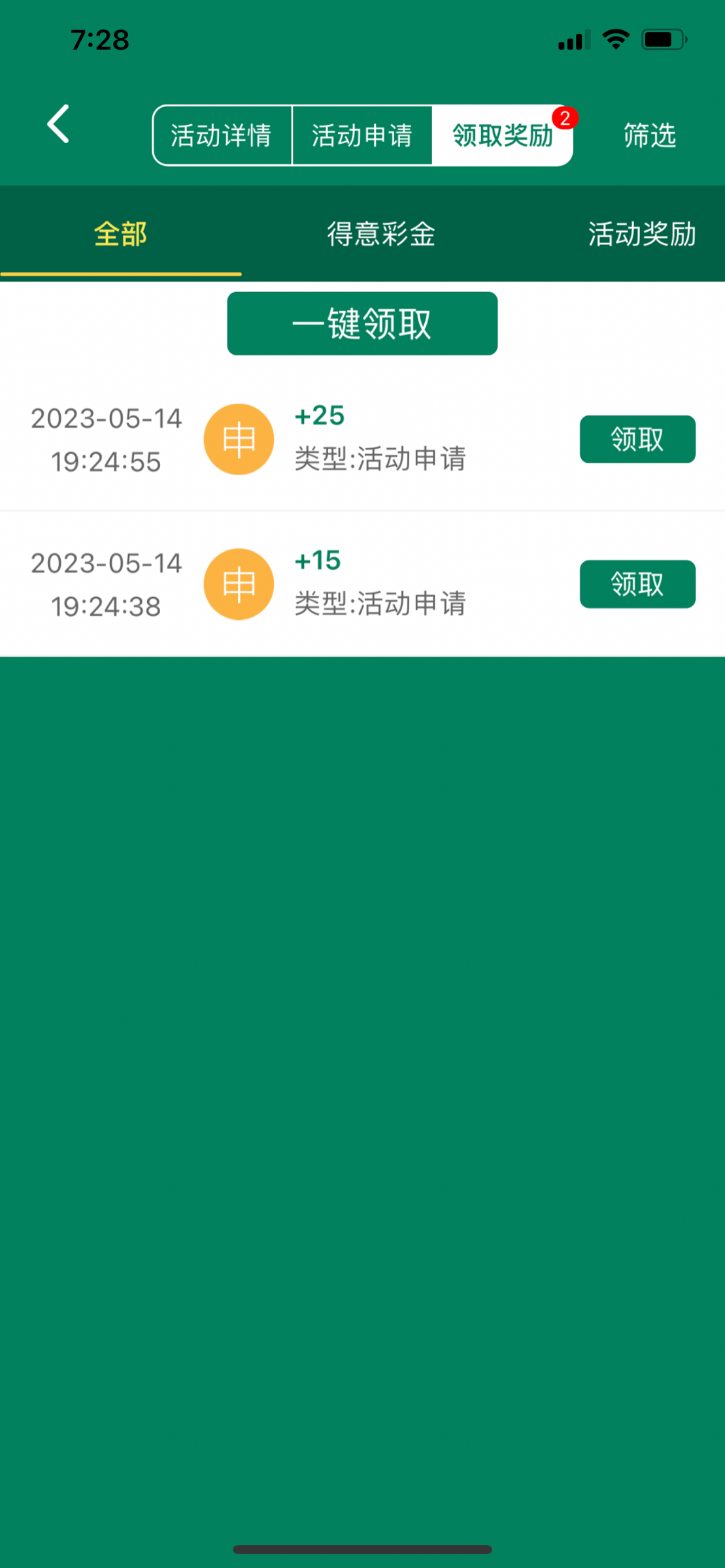
Task: Select the 领取奖励 segment
Action: [x=502, y=136]
